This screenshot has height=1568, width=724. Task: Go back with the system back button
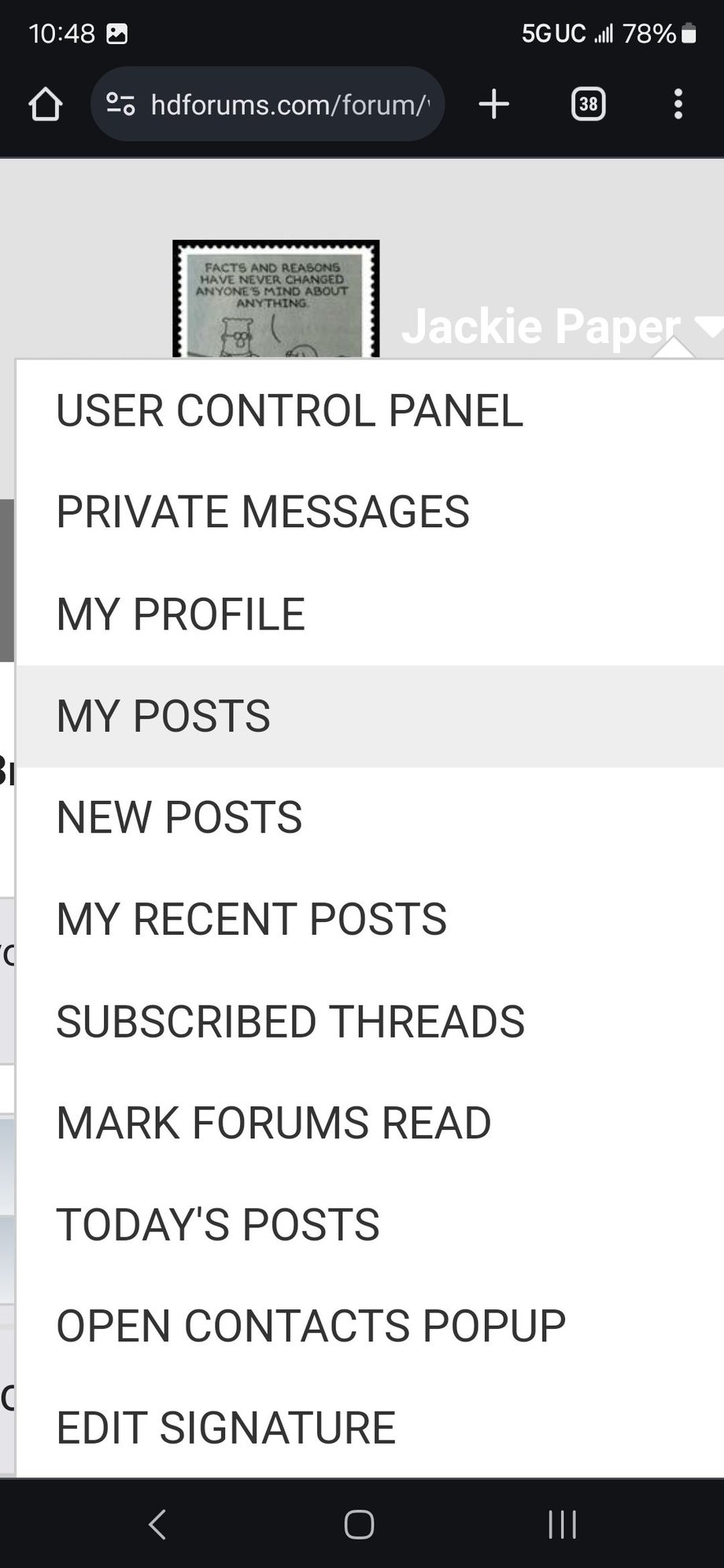157,1524
